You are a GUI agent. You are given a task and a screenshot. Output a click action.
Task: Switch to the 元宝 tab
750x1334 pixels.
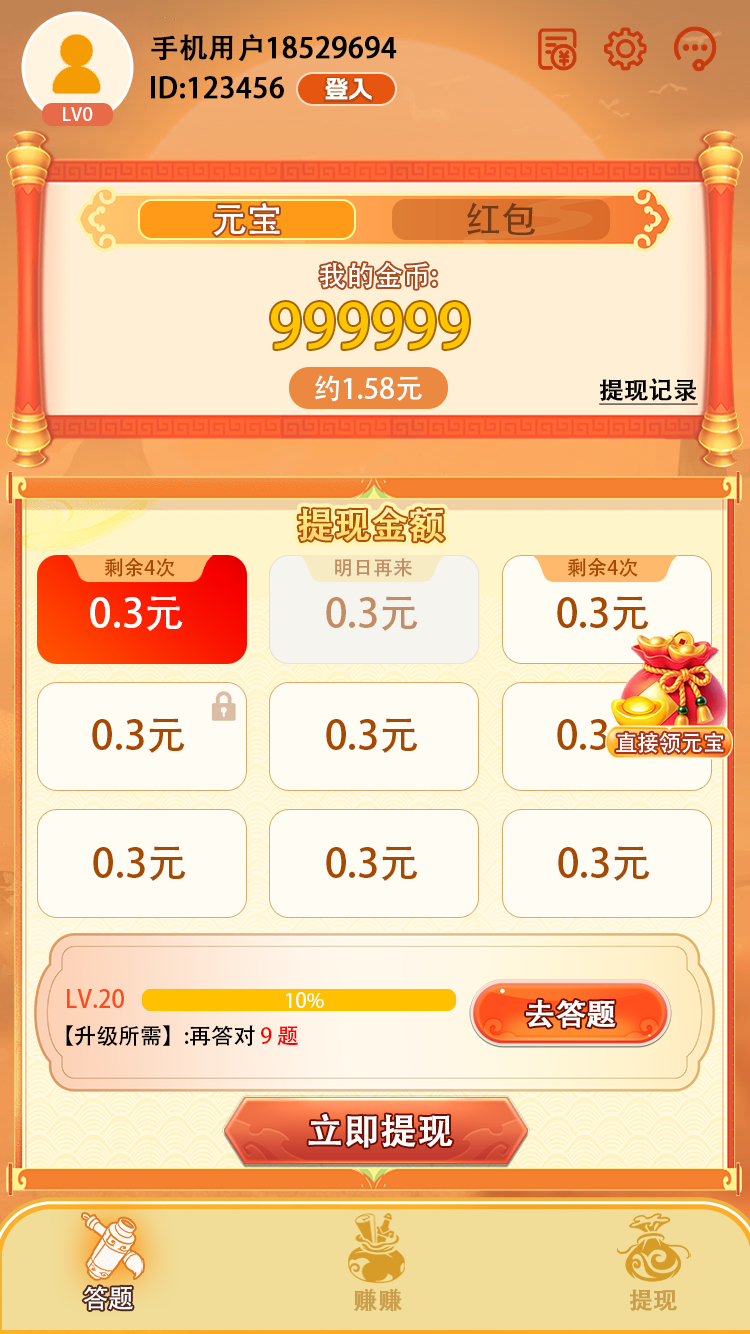coord(247,220)
